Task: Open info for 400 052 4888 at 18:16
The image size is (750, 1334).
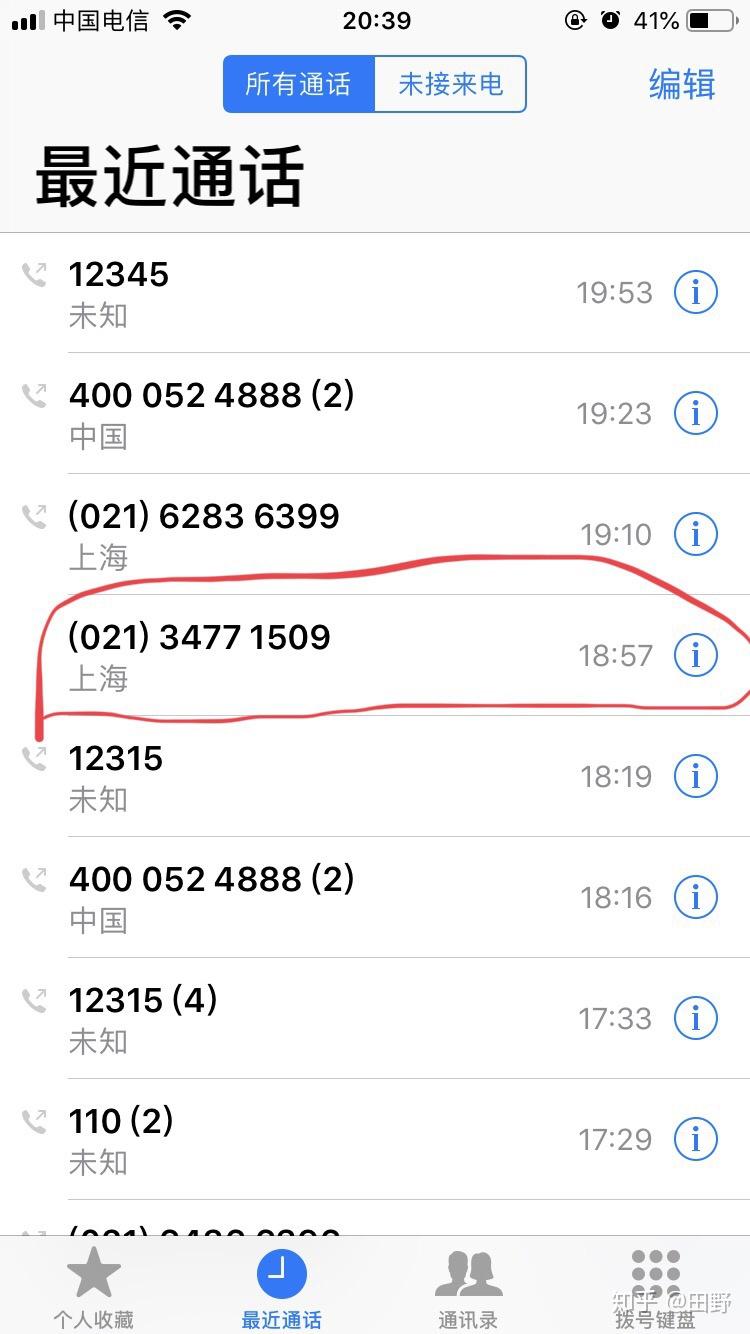Action: (x=696, y=897)
